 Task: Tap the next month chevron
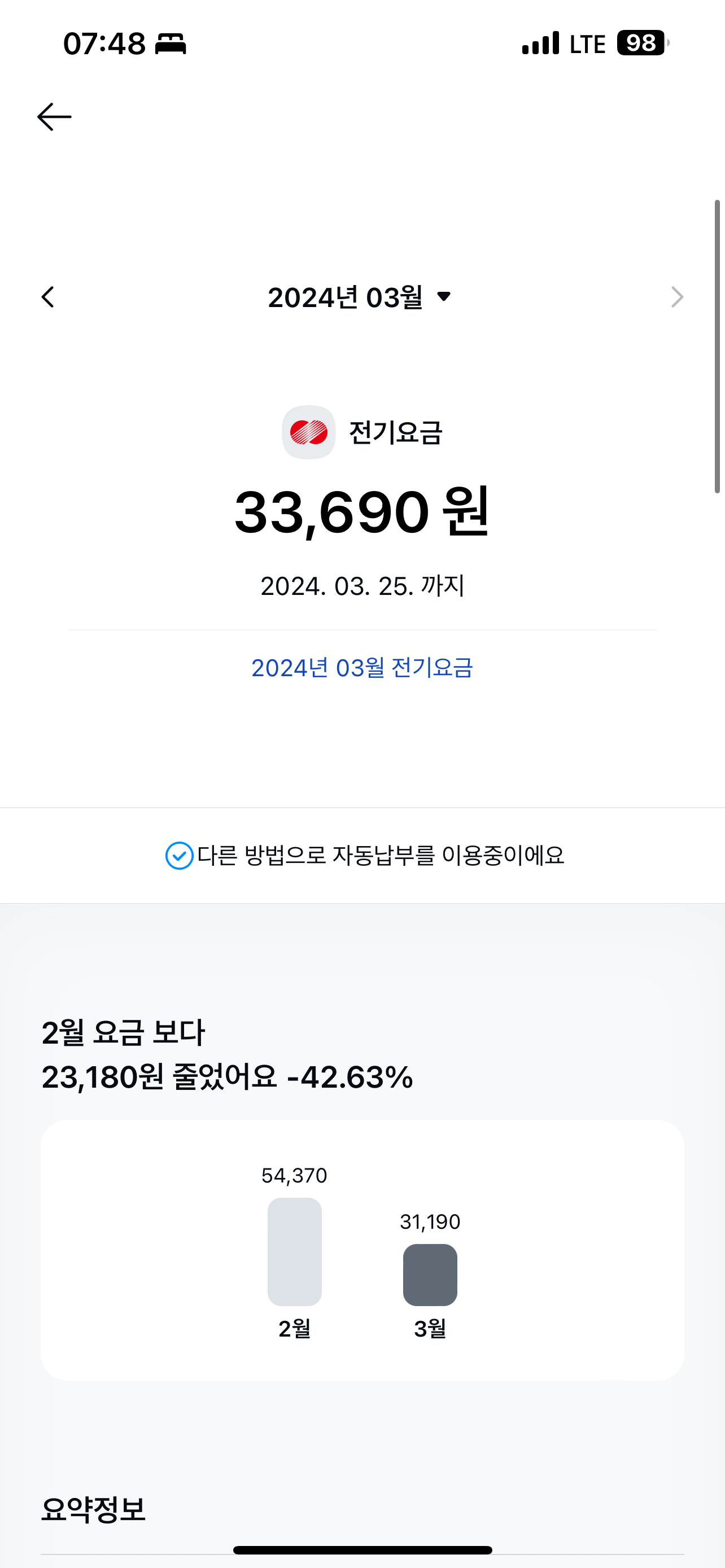(x=677, y=297)
